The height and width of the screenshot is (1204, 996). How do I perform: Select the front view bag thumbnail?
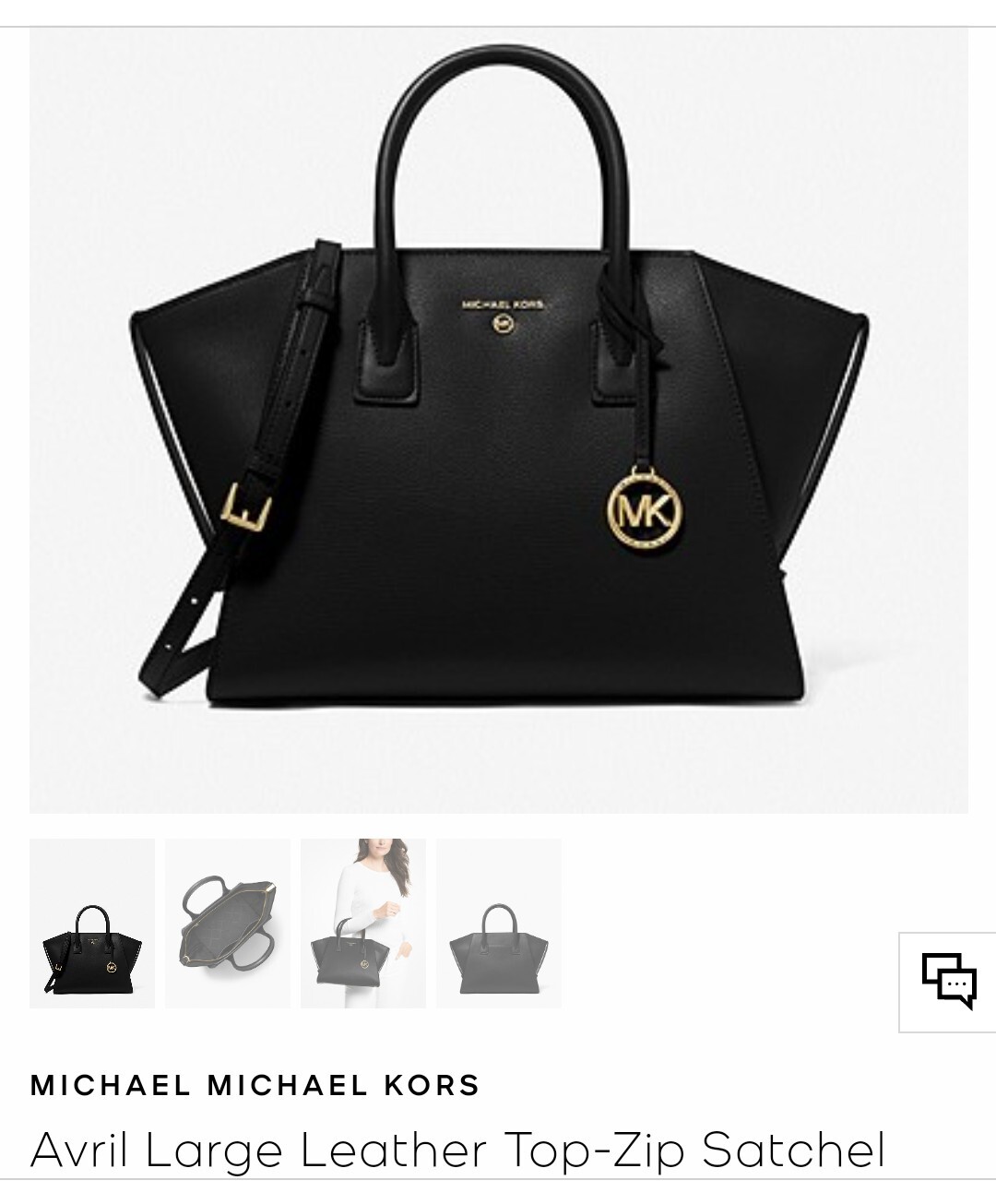(x=92, y=924)
